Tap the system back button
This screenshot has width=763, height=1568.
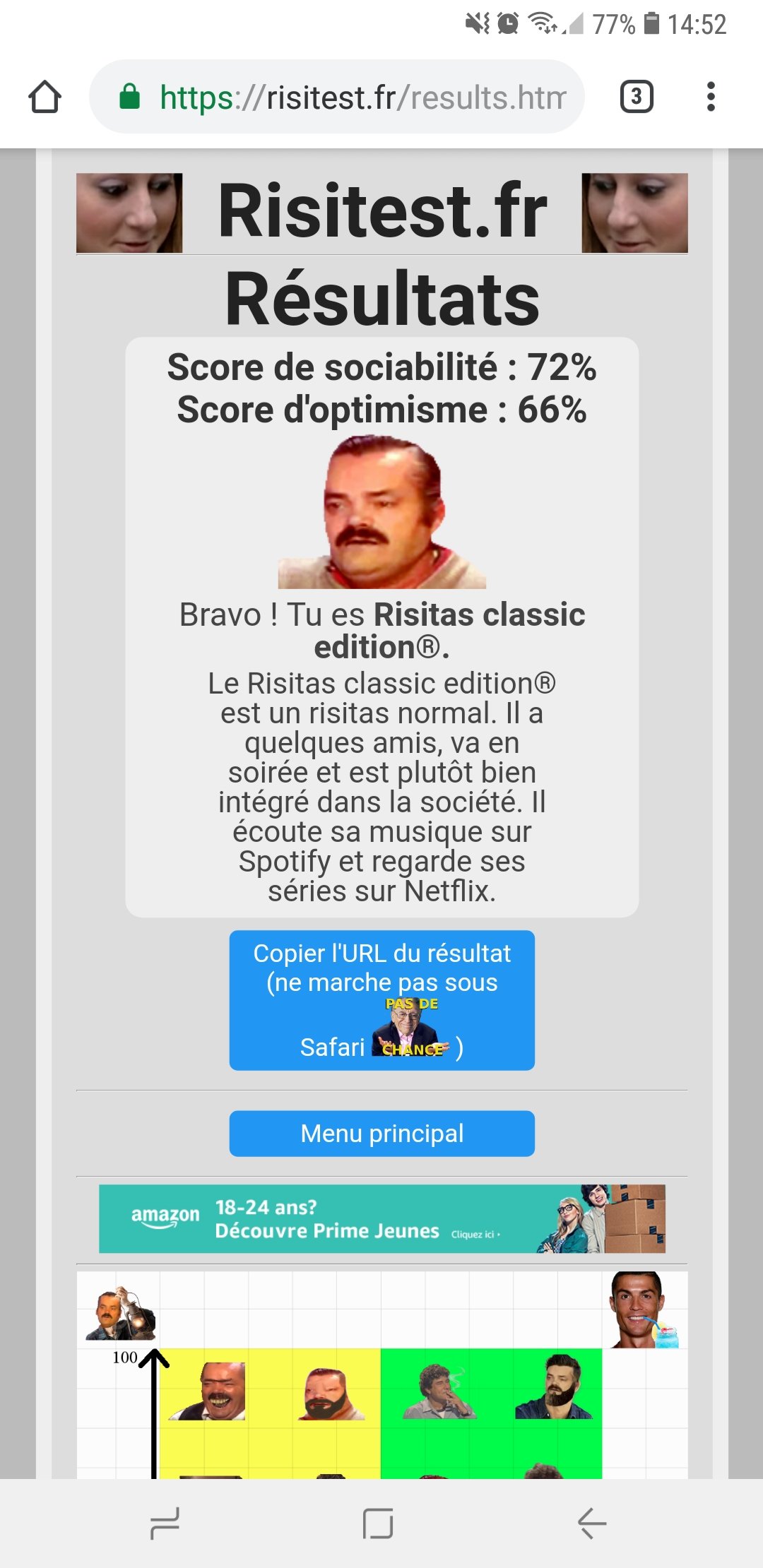click(x=592, y=1523)
